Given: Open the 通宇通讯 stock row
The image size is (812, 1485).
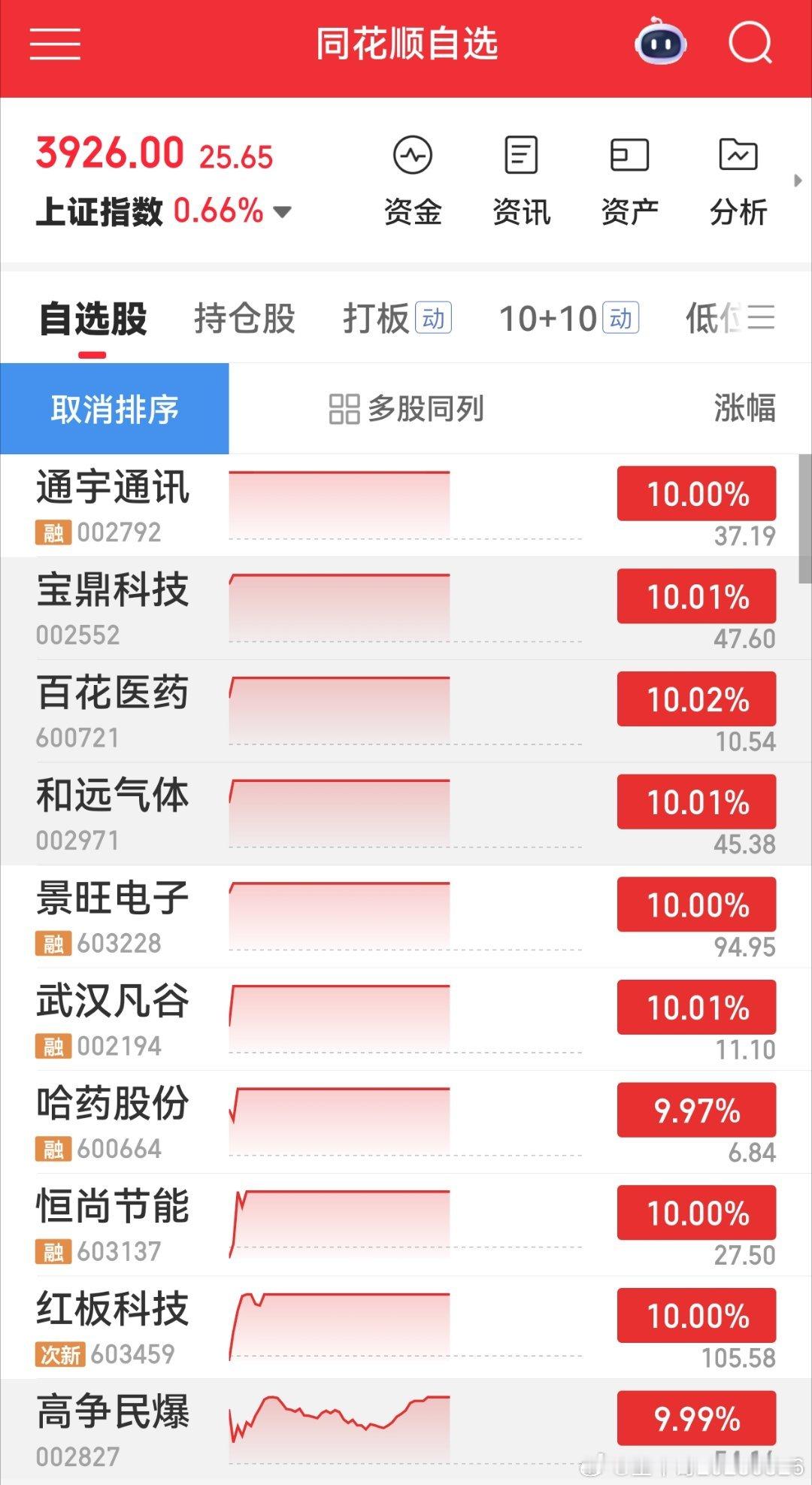Looking at the screenshot, I should pos(406,505).
